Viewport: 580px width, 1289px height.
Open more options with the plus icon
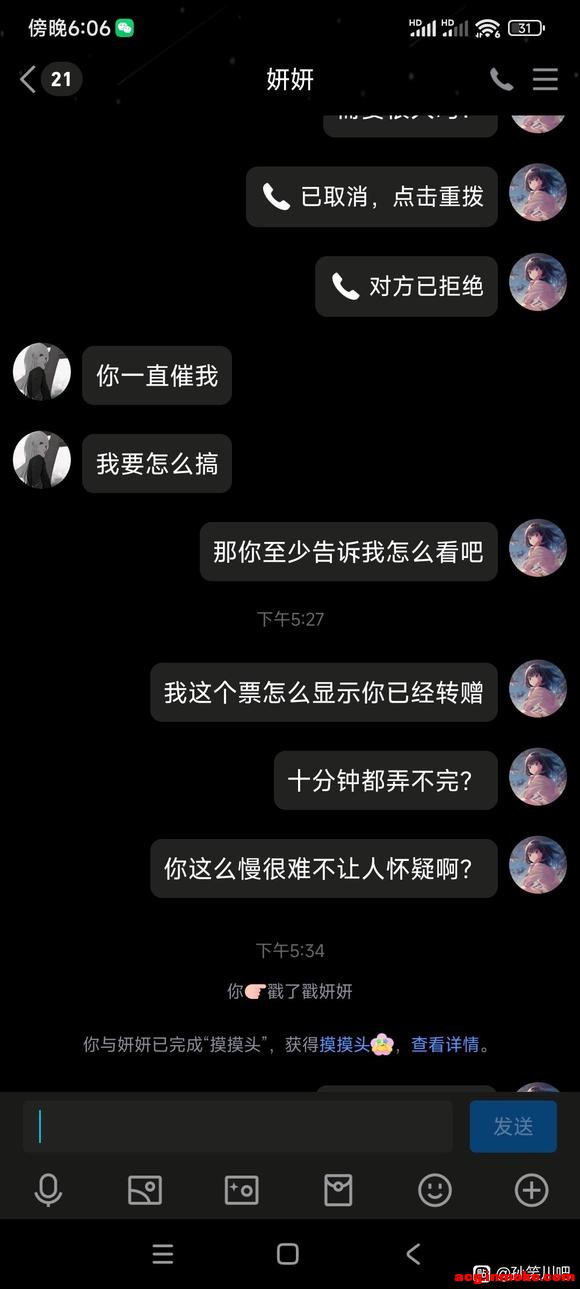531,1190
